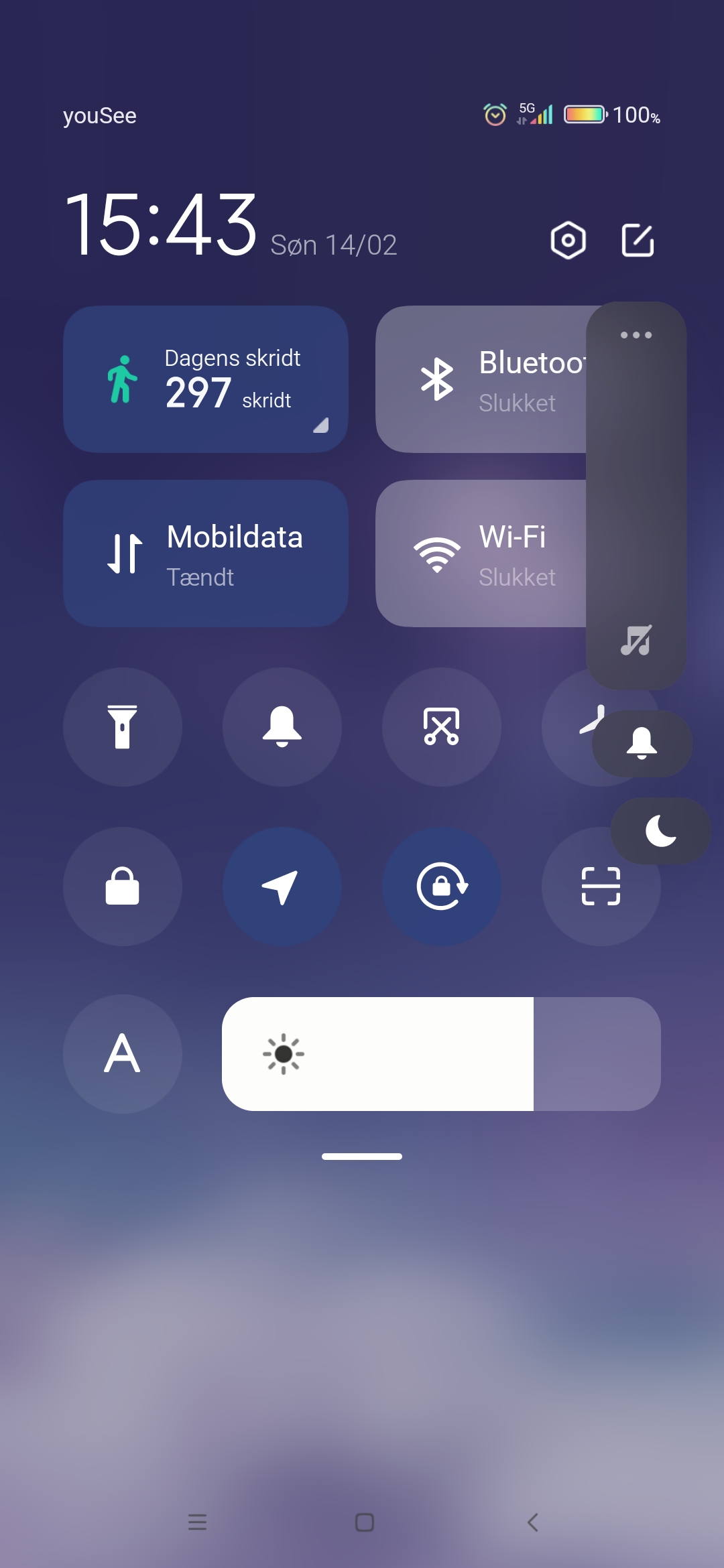The height and width of the screenshot is (1568, 724).
Task: Enable Wi-Fi
Action: pyautogui.click(x=481, y=553)
